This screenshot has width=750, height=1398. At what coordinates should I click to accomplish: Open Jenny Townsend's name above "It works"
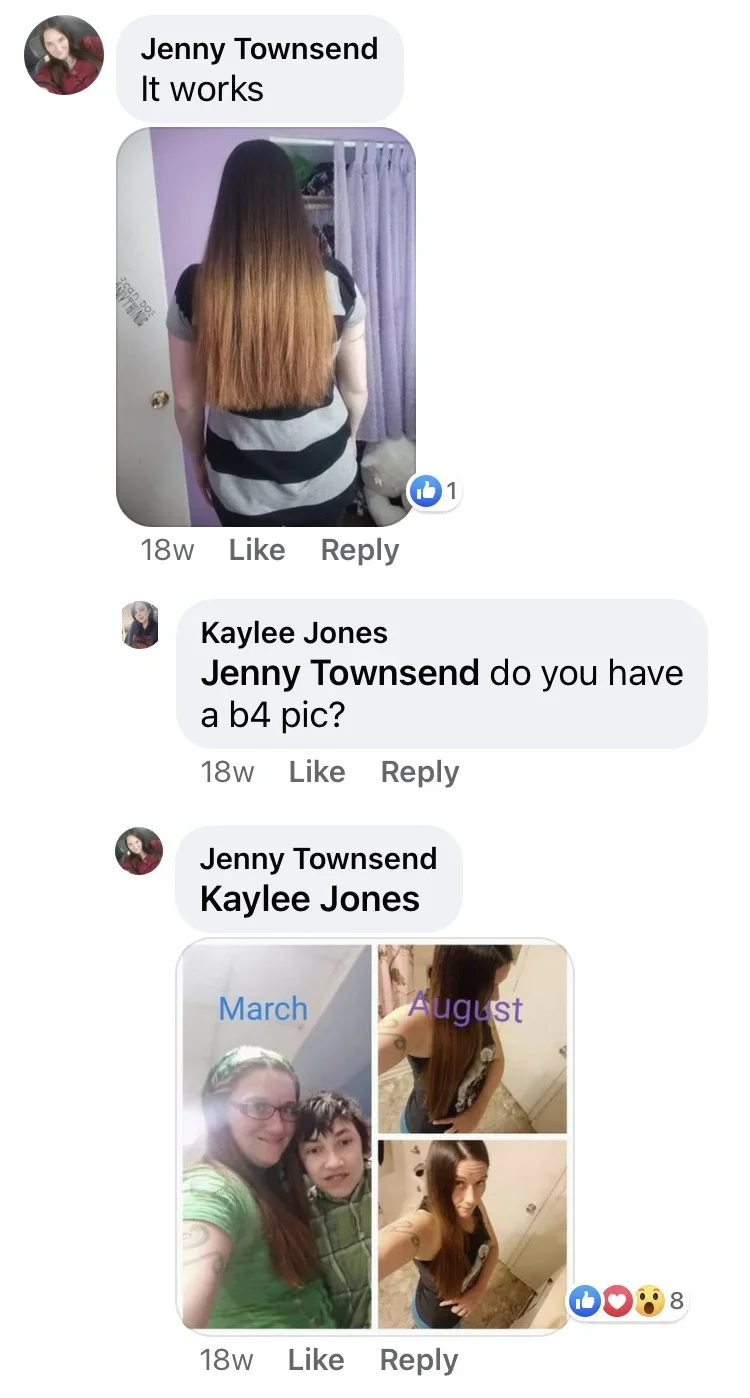[x=259, y=49]
